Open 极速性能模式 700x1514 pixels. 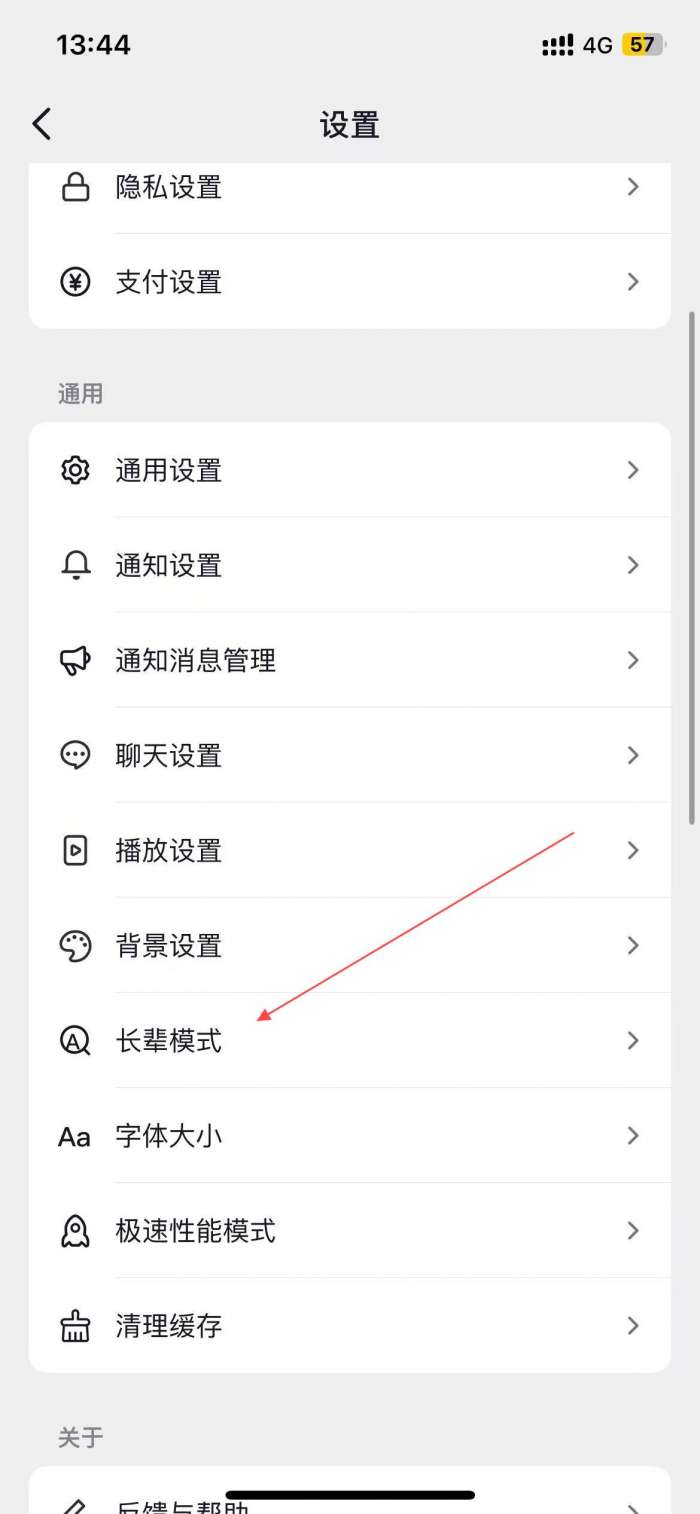tap(350, 1230)
